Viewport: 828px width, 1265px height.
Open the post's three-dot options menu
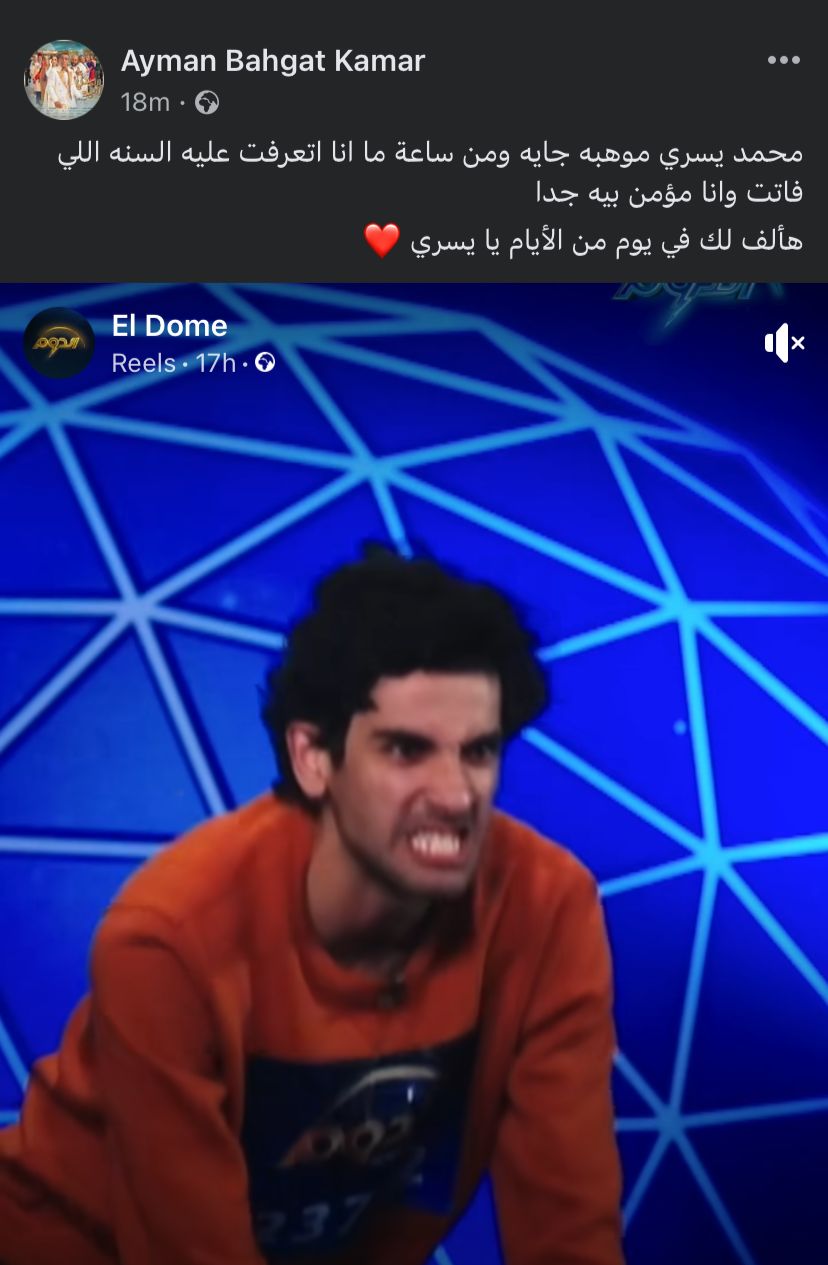[x=784, y=61]
